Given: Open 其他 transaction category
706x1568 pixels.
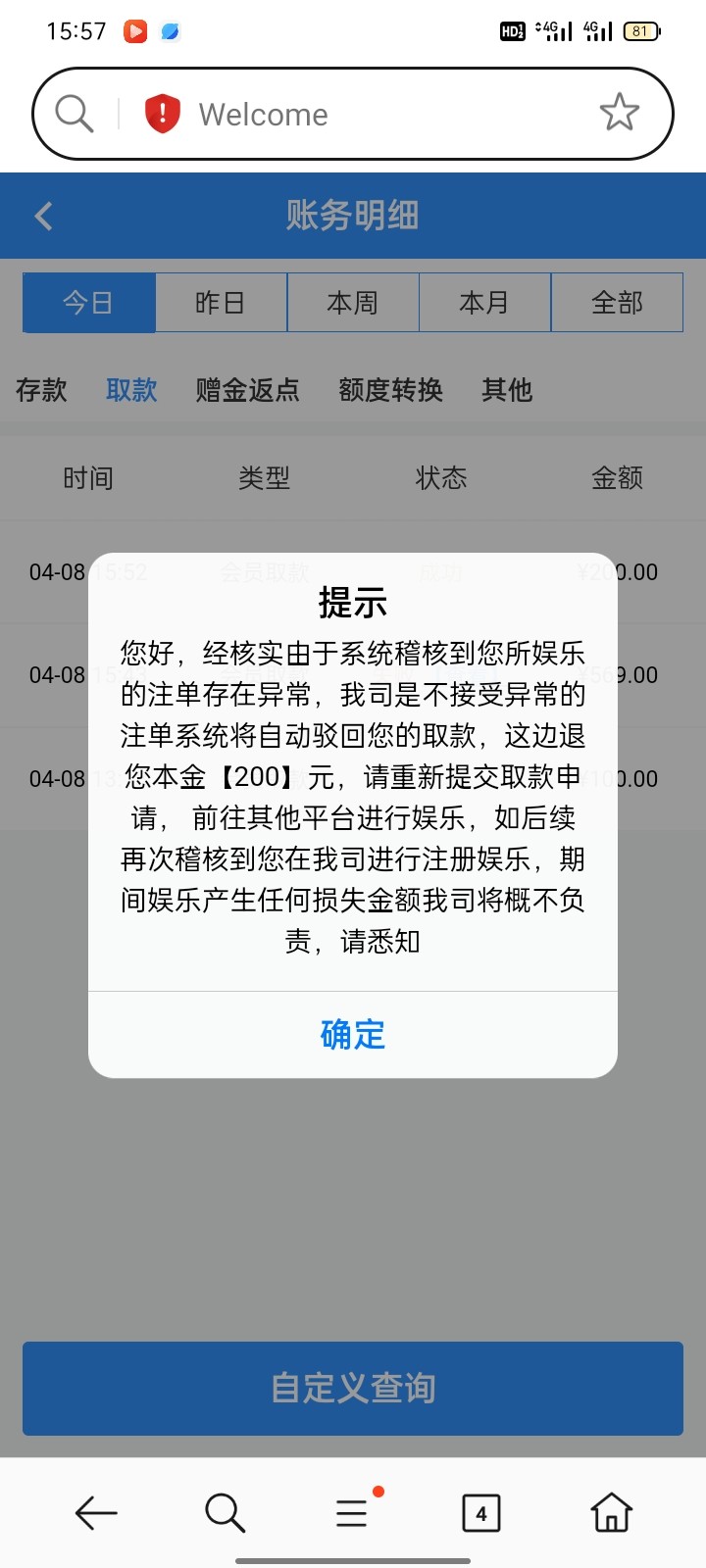Looking at the screenshot, I should coord(506,390).
